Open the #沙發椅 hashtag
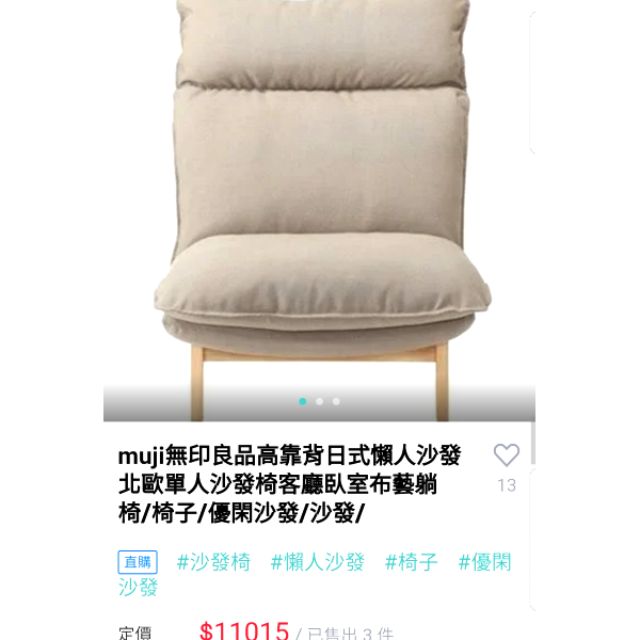The width and height of the screenshot is (640, 640). 213,562
